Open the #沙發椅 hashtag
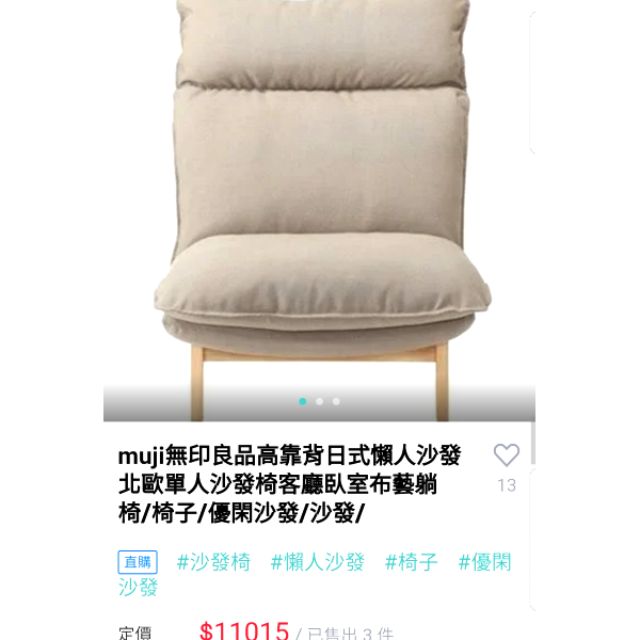The width and height of the screenshot is (640, 640). 213,562
